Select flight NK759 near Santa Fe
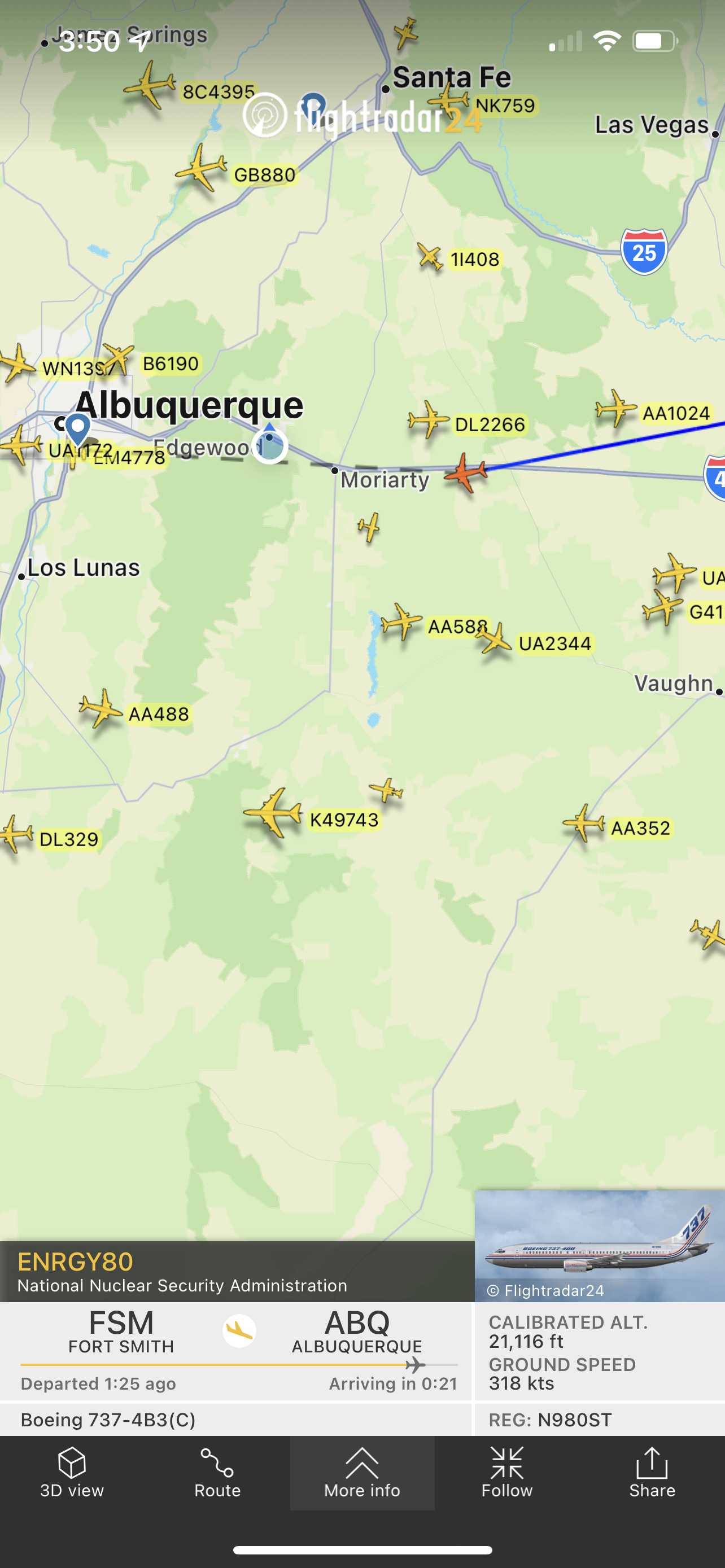The image size is (725, 1568). pos(449,100)
